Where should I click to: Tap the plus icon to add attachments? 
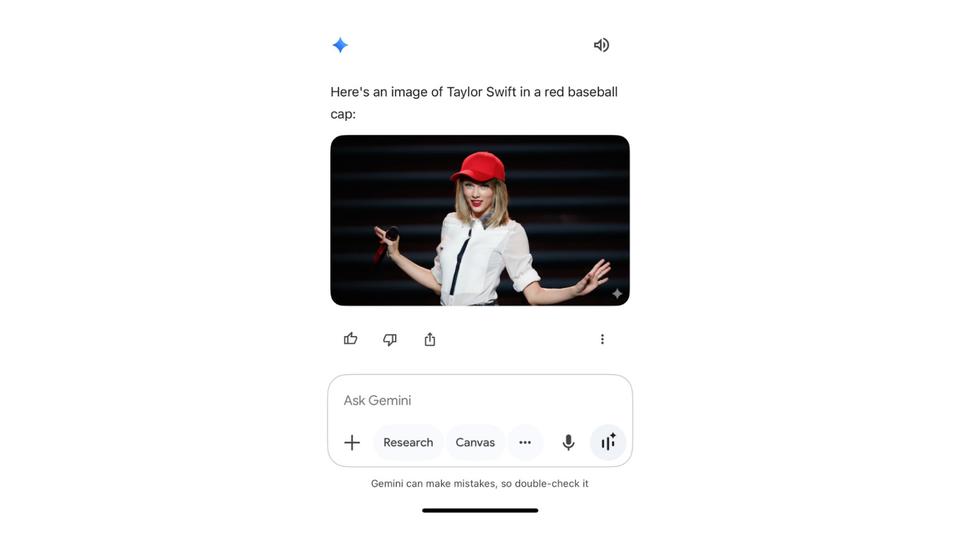coord(352,442)
